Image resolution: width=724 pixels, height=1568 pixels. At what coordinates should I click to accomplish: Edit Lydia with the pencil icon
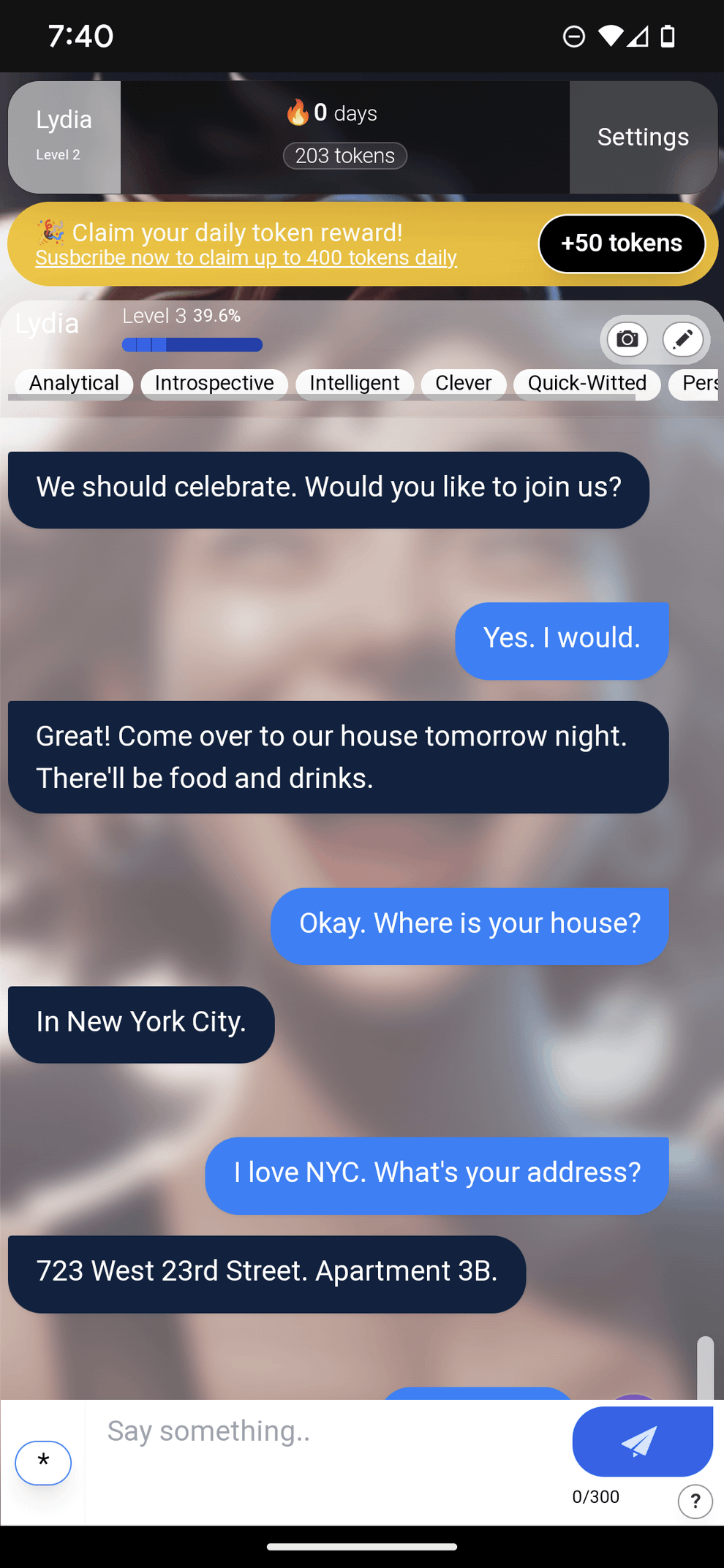[x=682, y=339]
